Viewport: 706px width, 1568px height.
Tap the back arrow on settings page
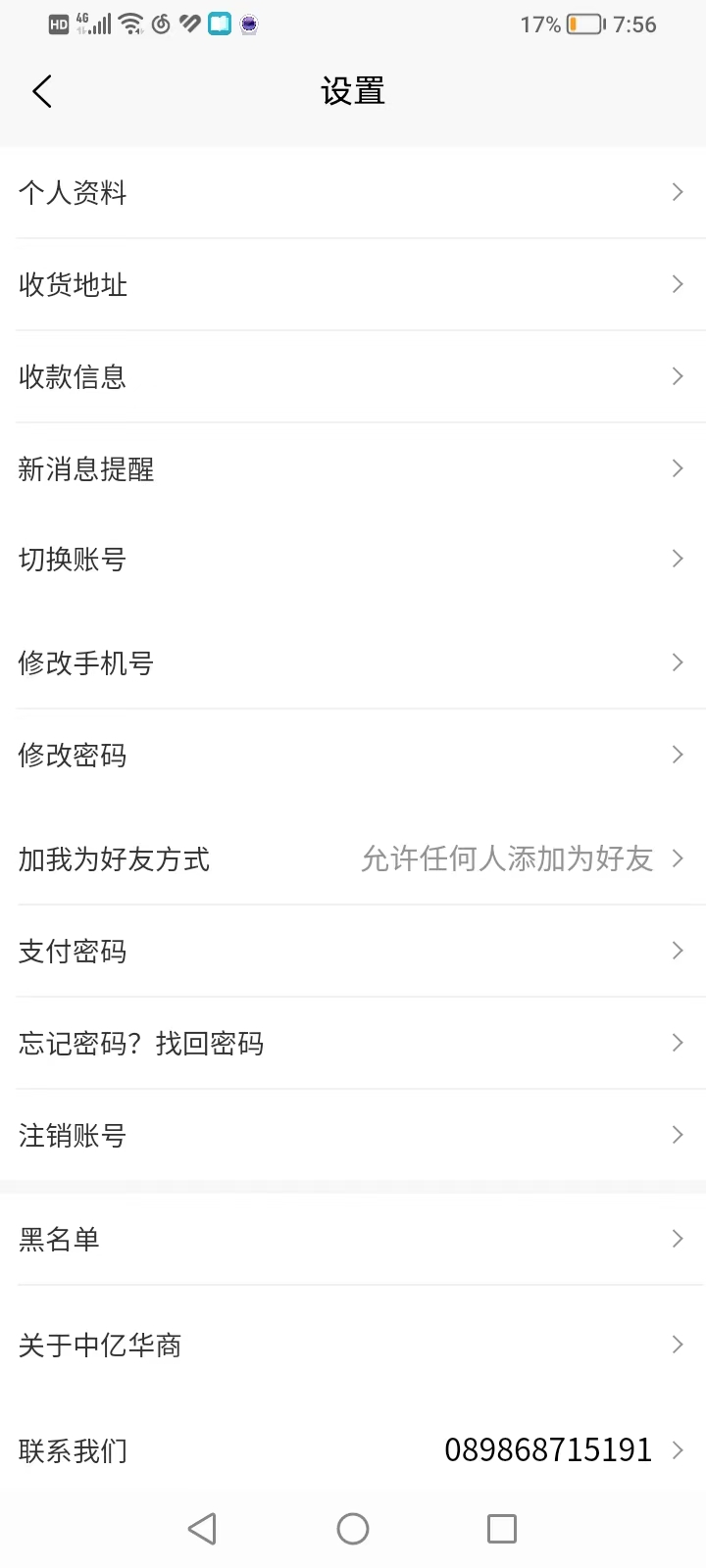pyautogui.click(x=41, y=90)
